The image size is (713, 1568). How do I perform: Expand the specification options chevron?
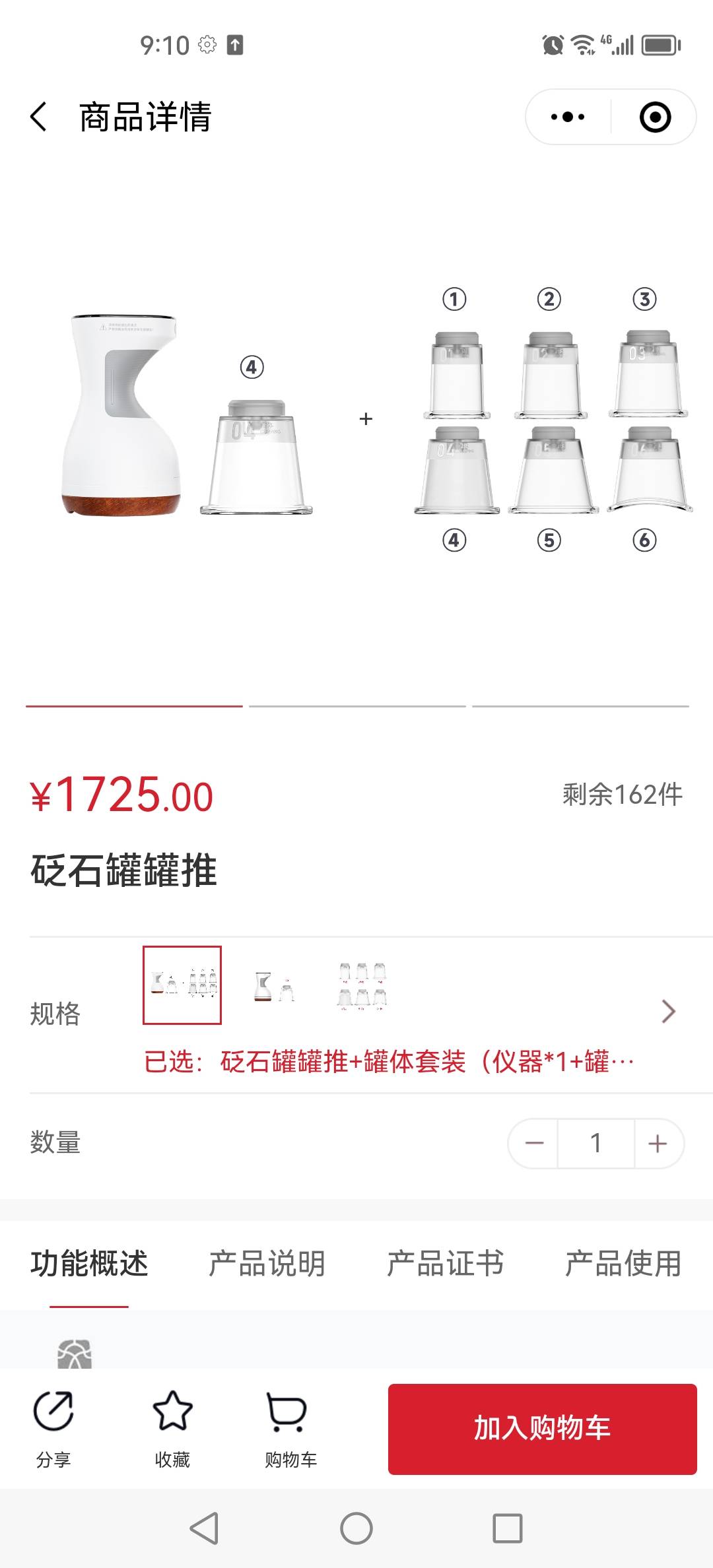tap(668, 1011)
